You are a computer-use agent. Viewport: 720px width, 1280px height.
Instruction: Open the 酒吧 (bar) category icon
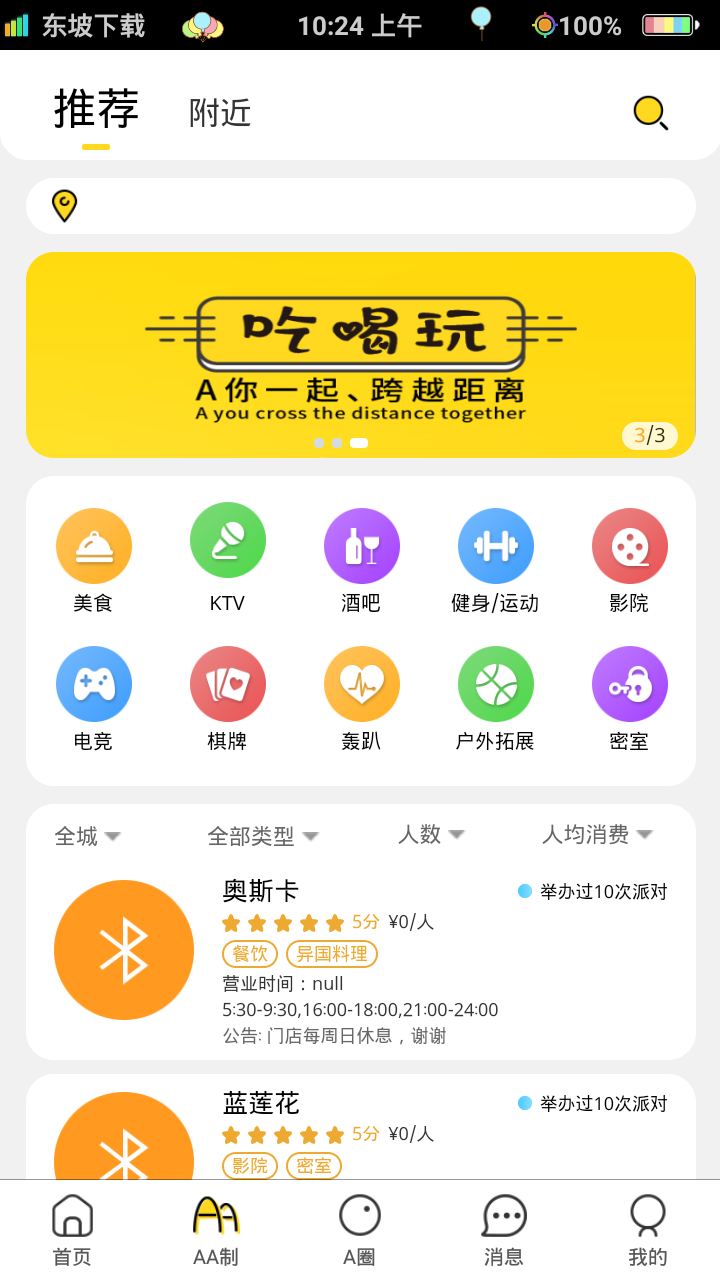[x=362, y=545]
